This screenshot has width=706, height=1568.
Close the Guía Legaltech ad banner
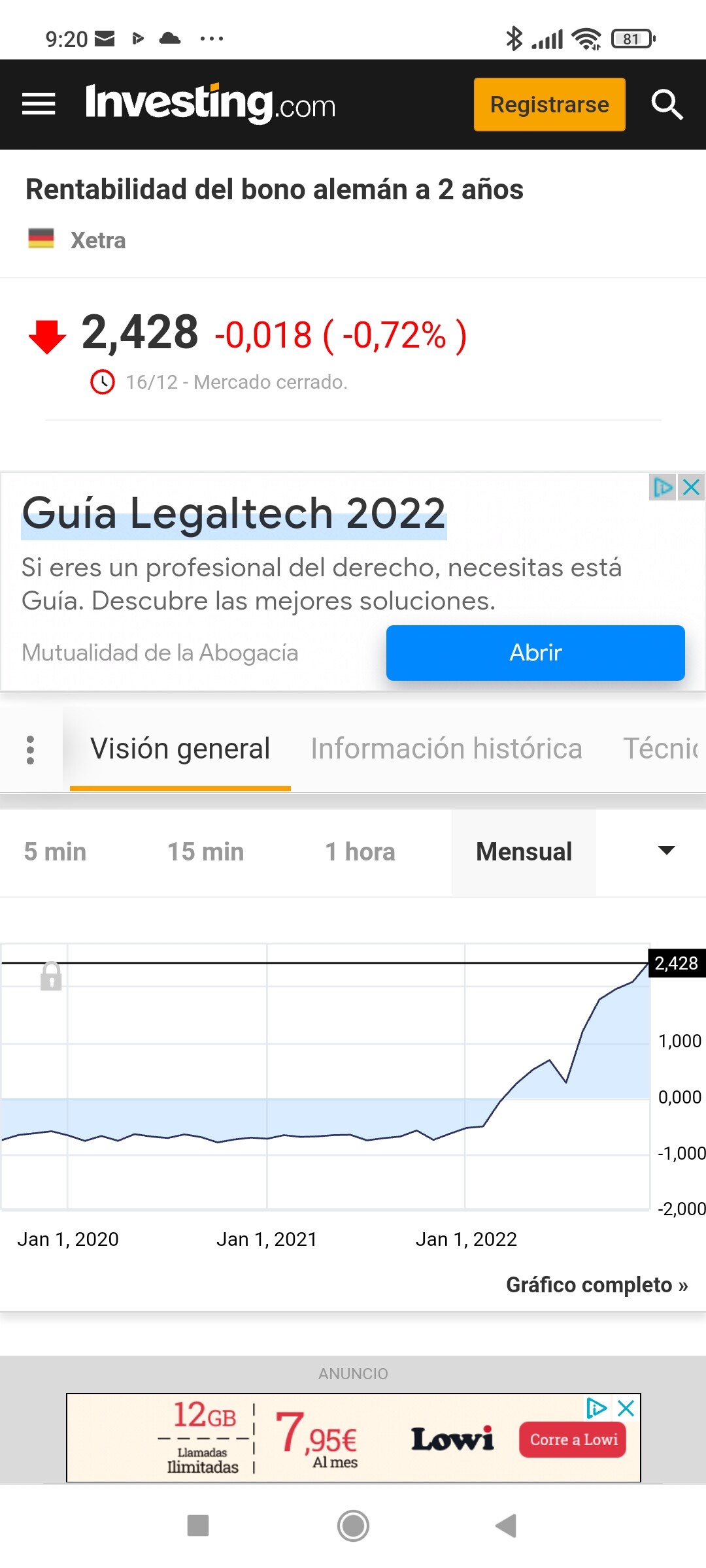[x=692, y=487]
